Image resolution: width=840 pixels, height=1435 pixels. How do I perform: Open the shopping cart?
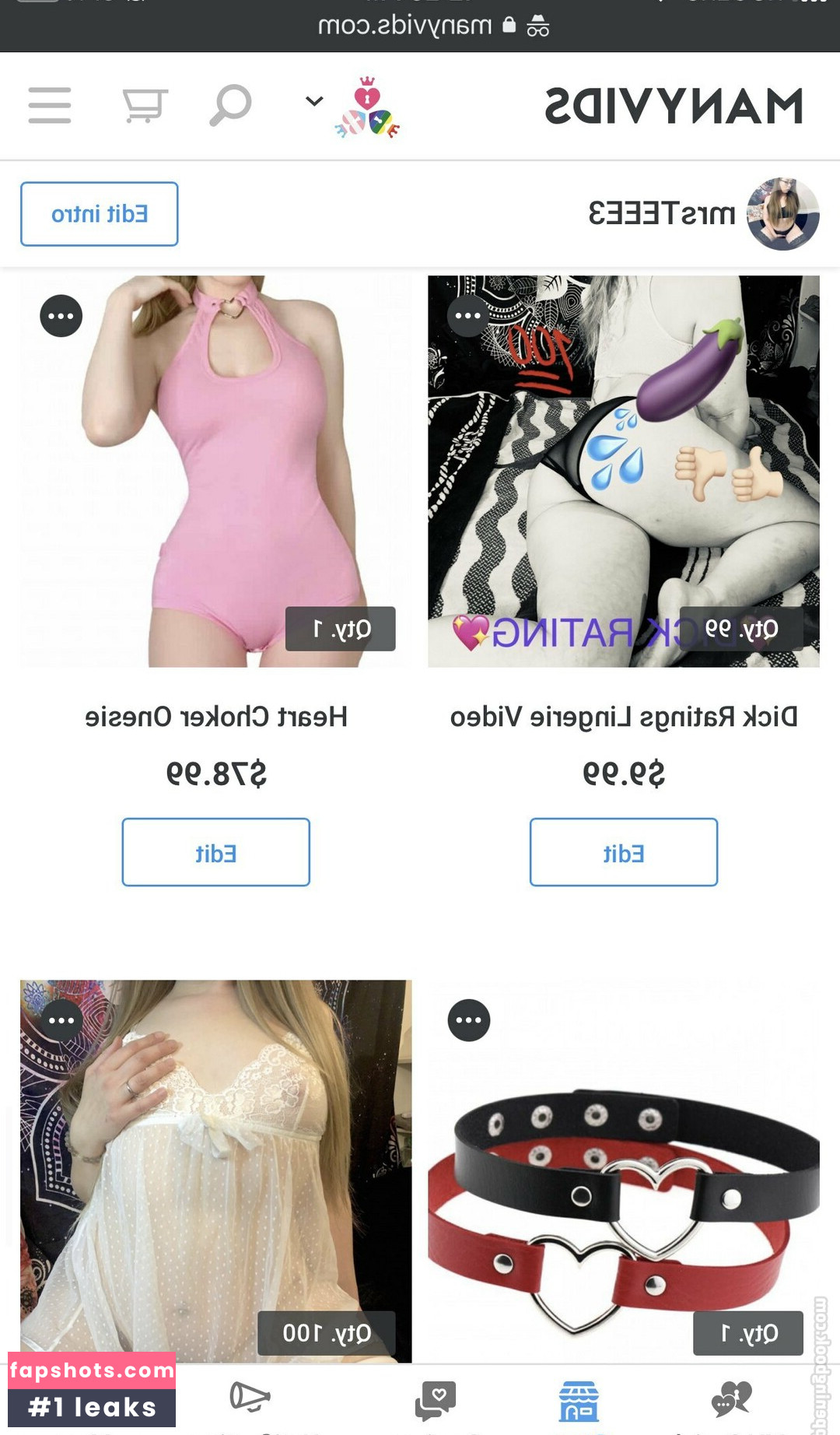(145, 106)
